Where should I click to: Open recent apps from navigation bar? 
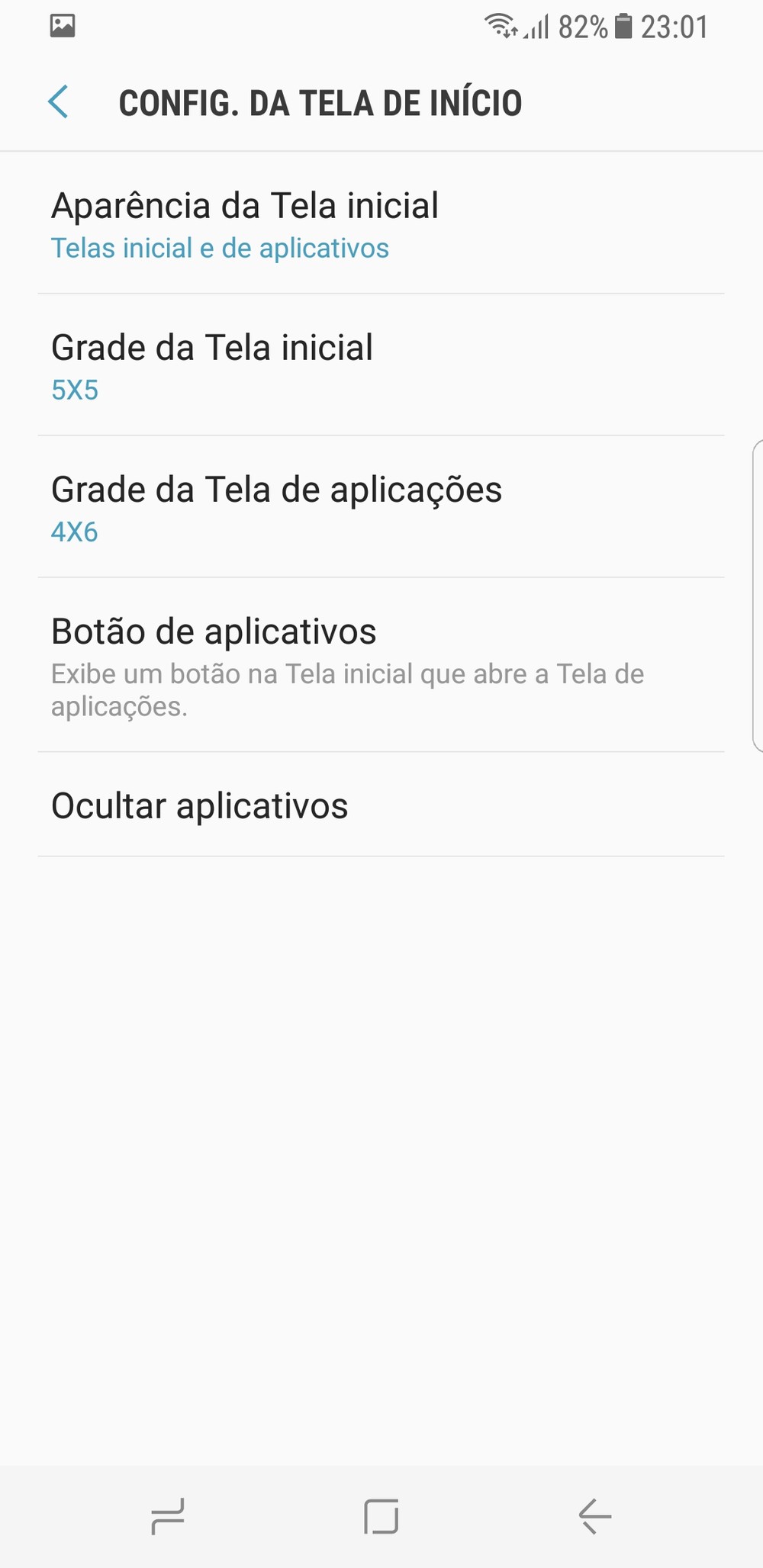click(168, 1516)
